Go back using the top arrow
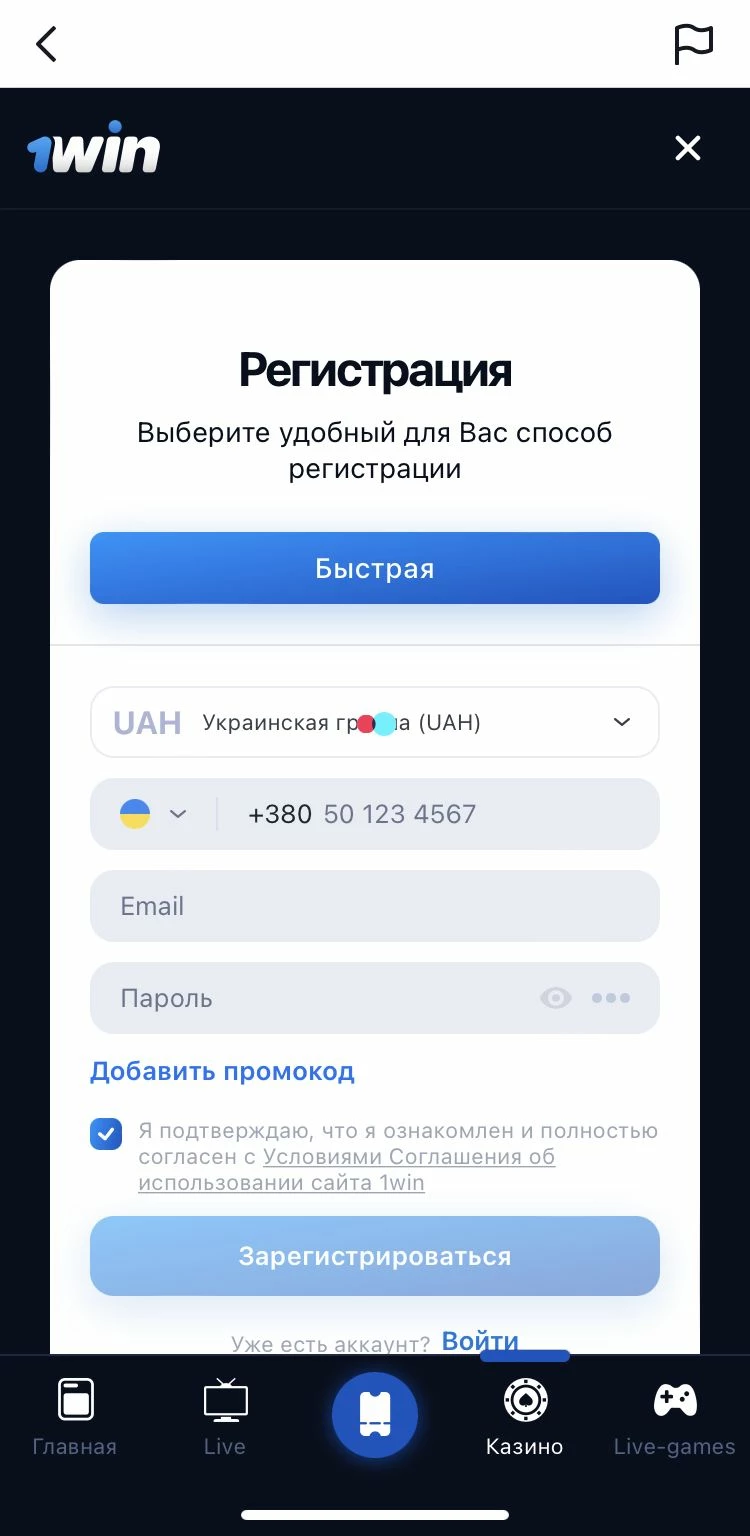750x1536 pixels. coord(46,44)
